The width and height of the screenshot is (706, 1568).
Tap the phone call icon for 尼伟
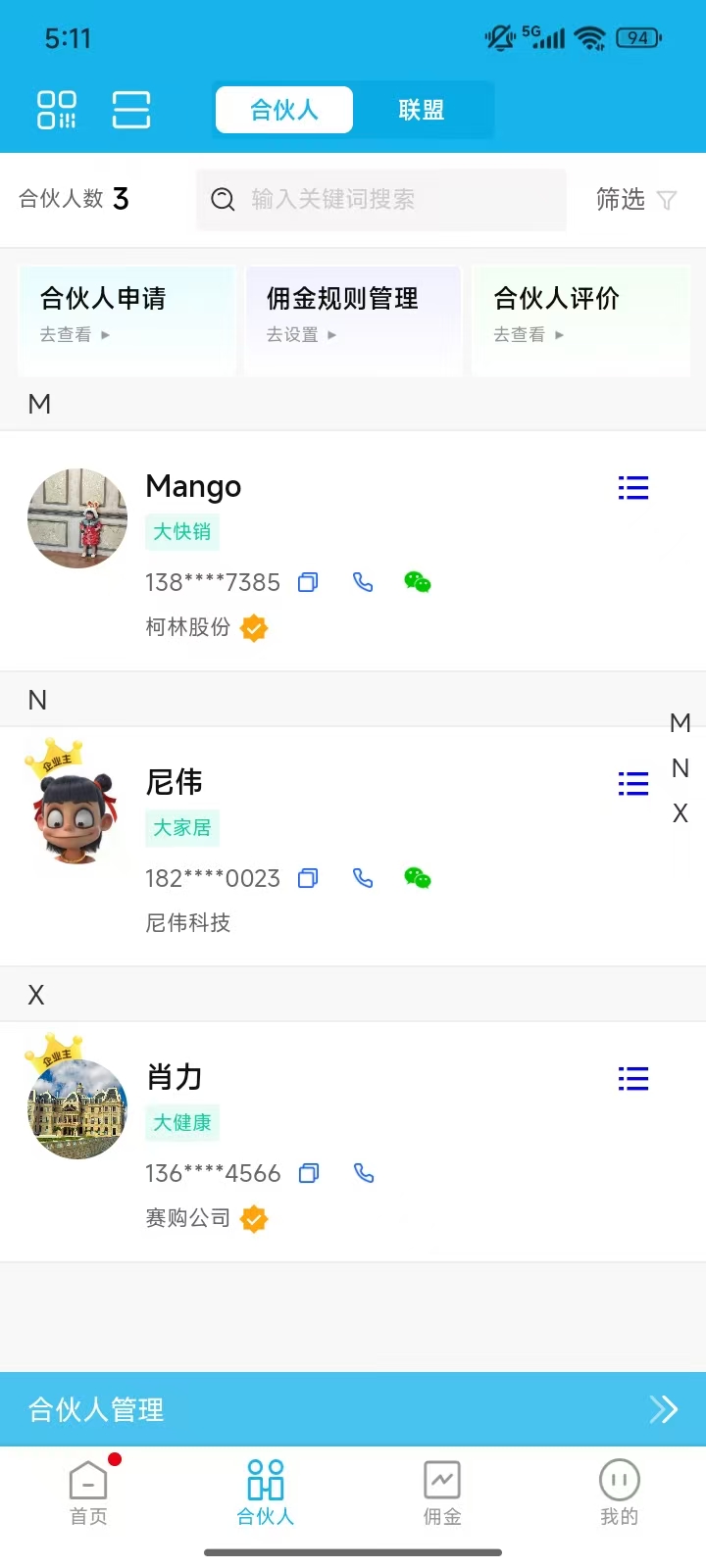[363, 878]
